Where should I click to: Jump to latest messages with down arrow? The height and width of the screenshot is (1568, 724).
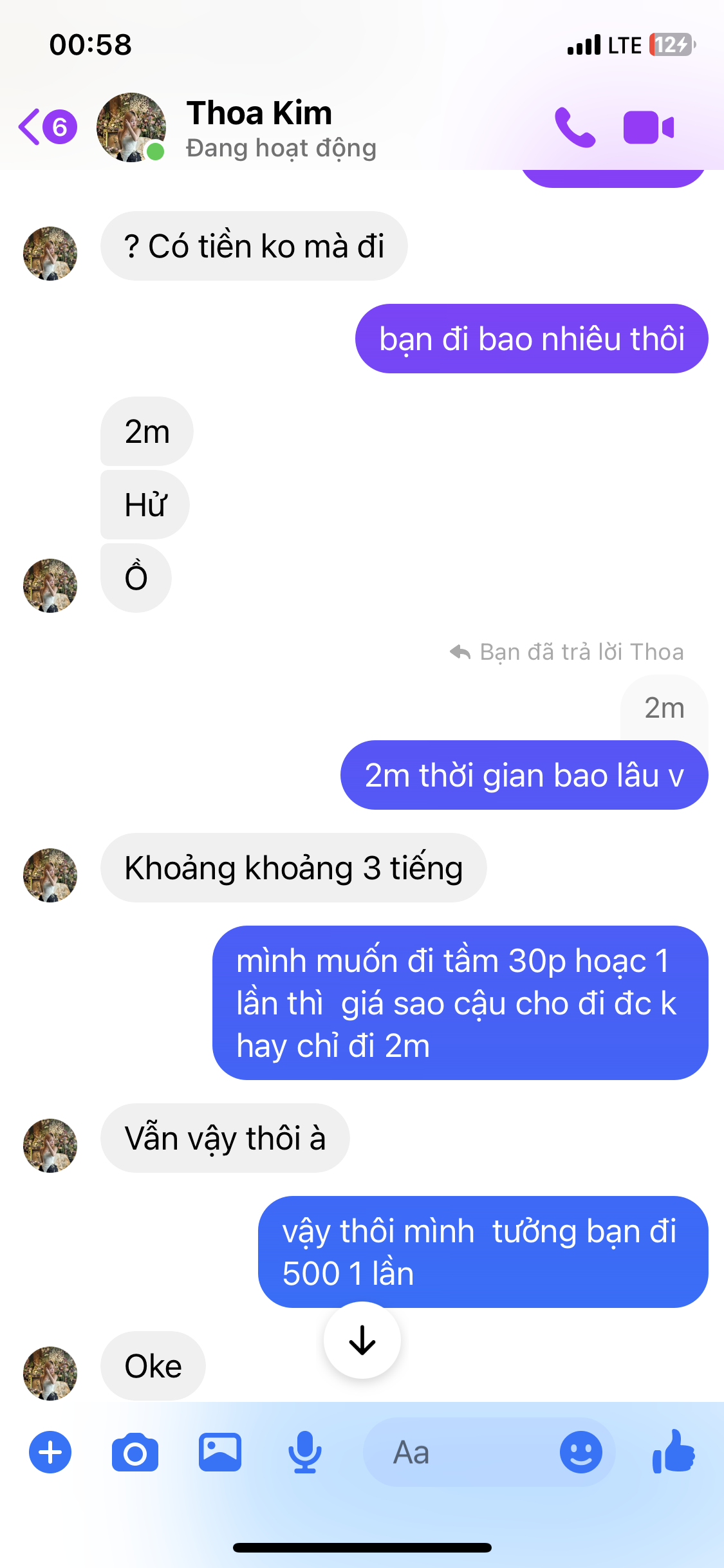coord(362,1340)
